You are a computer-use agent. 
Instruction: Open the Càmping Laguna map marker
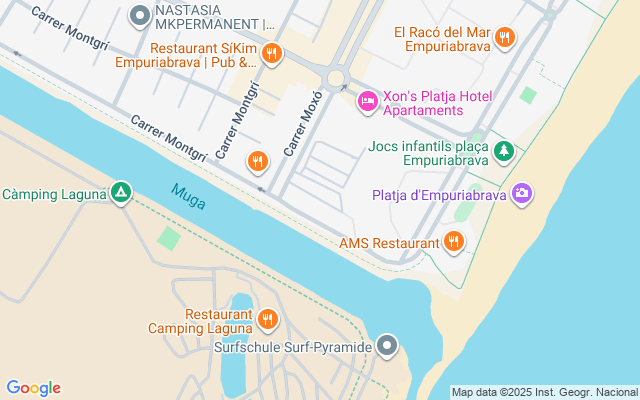121,191
